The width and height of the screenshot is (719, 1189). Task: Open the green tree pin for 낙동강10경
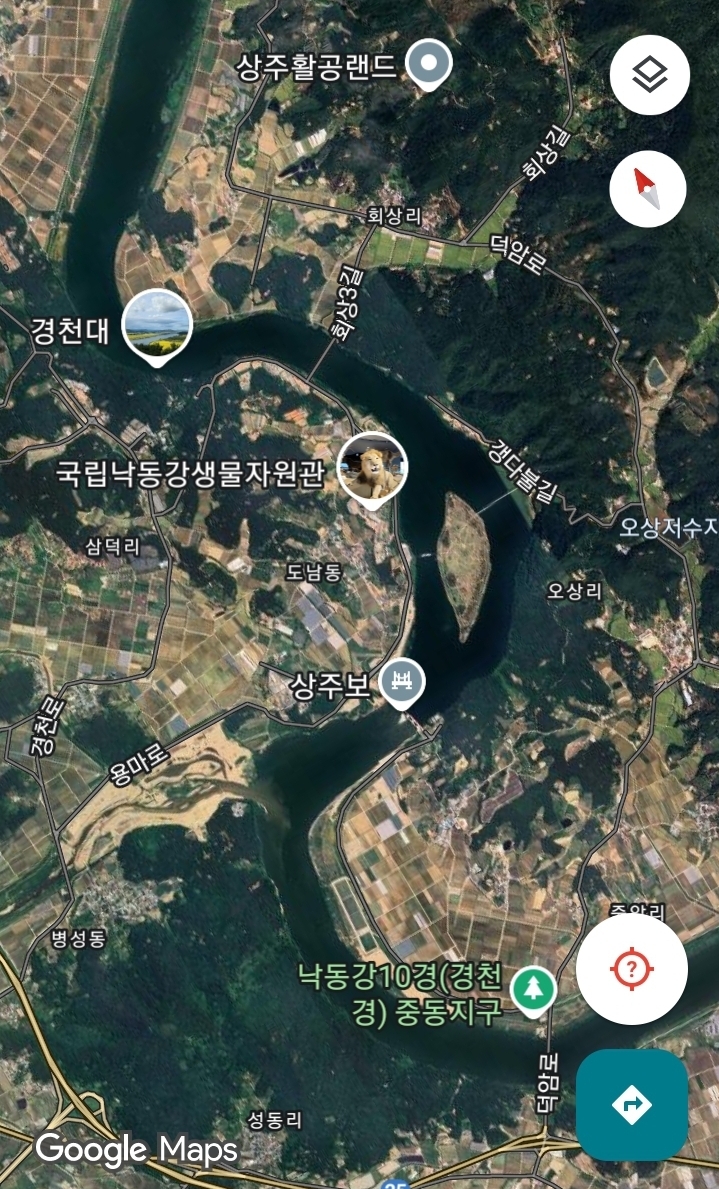533,989
